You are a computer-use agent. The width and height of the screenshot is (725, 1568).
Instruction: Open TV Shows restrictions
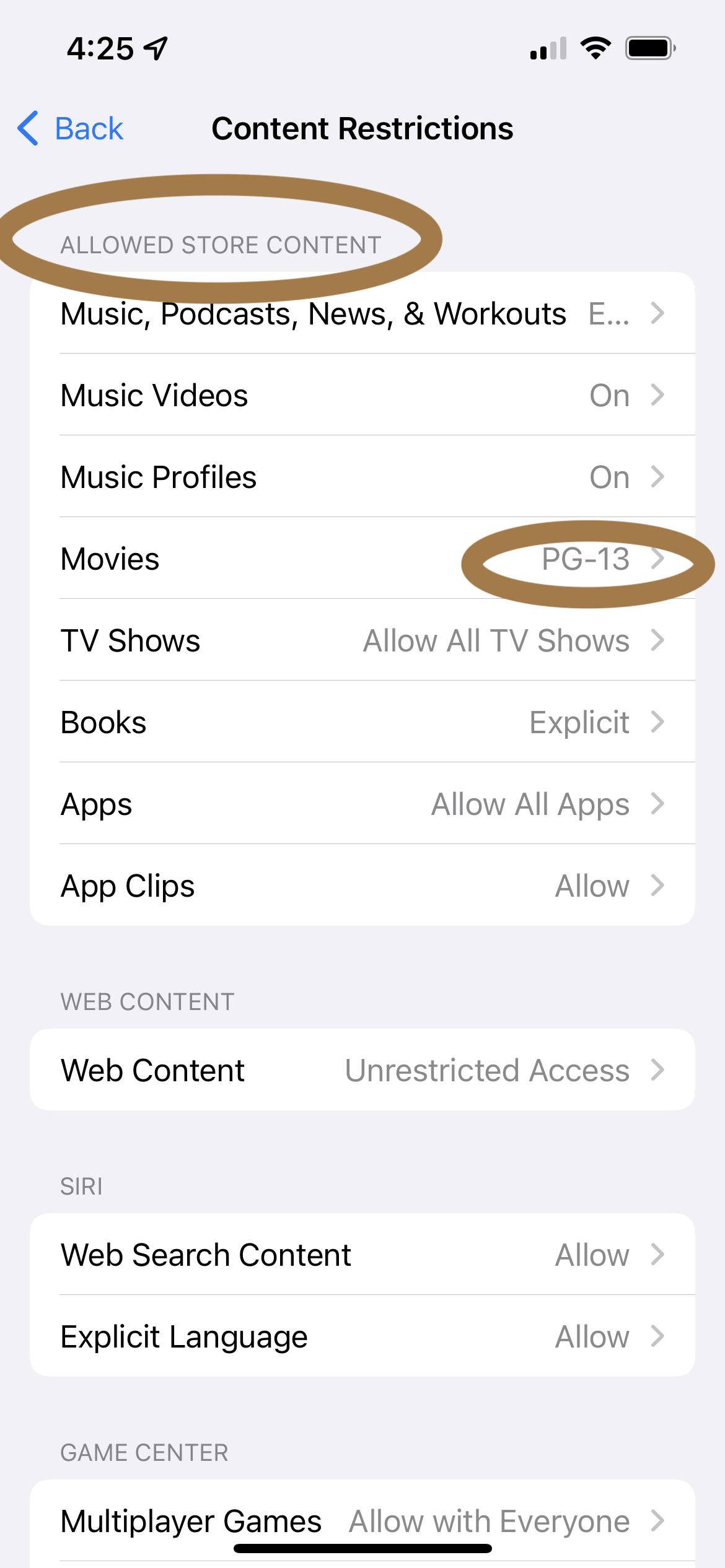[362, 640]
